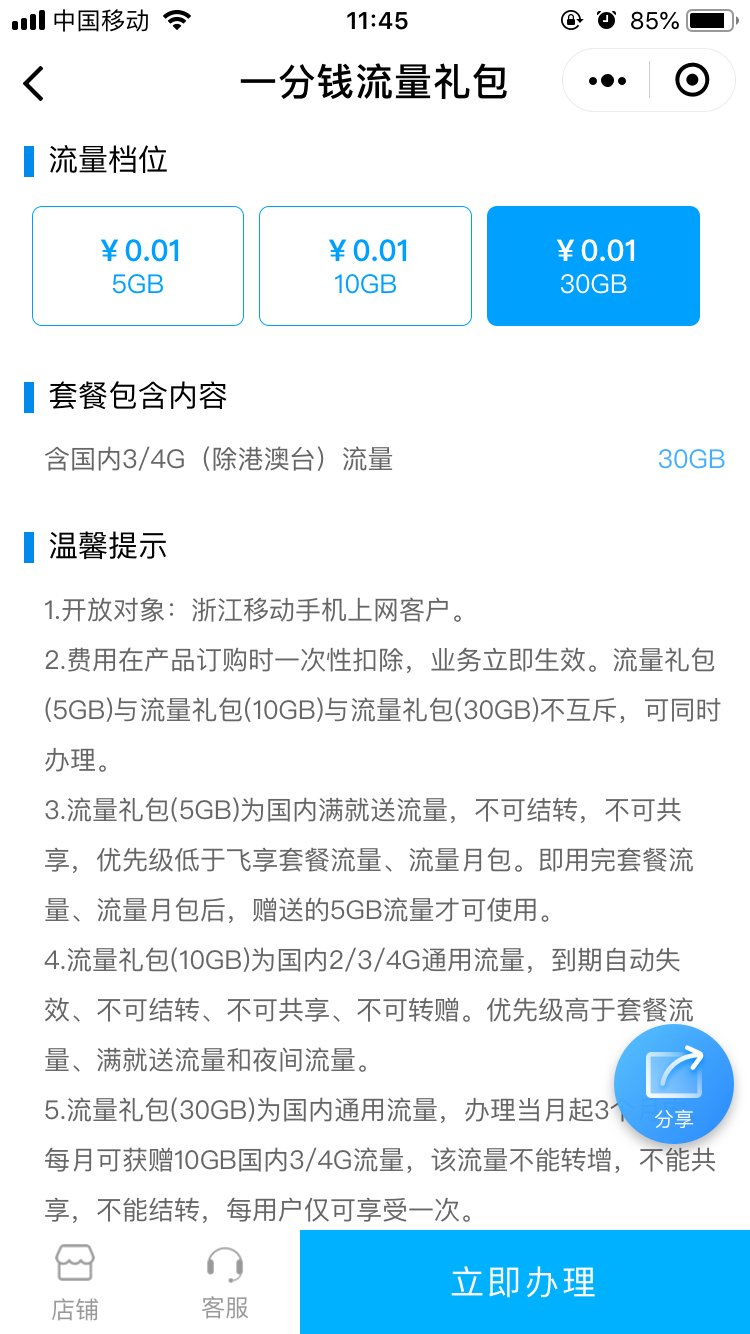750x1334 pixels.
Task: Select the ¥0.01 5GB data tier
Action: coord(138,266)
